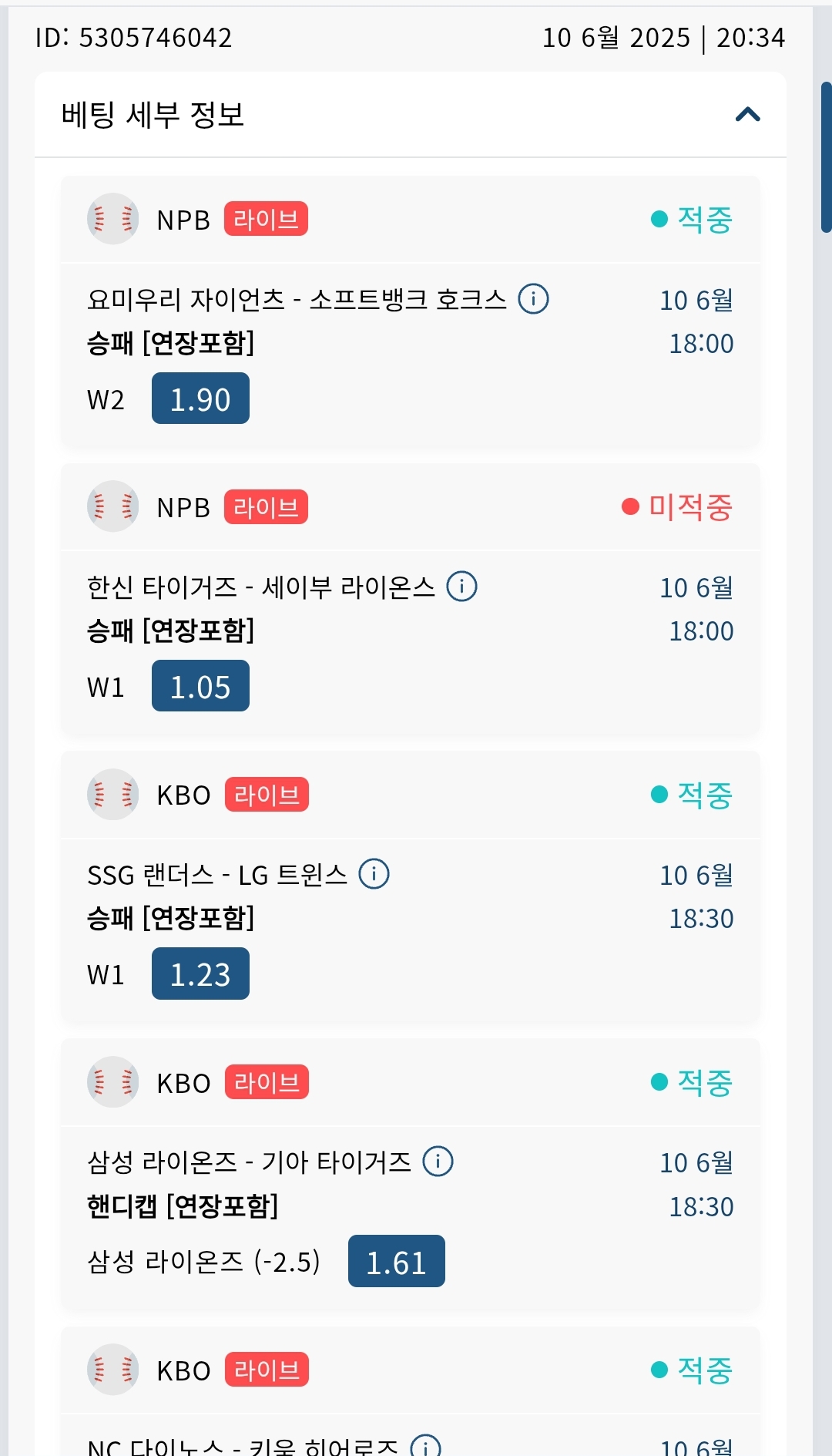Open info icon for SSG 랜더스 - LG 트윈스

374,873
